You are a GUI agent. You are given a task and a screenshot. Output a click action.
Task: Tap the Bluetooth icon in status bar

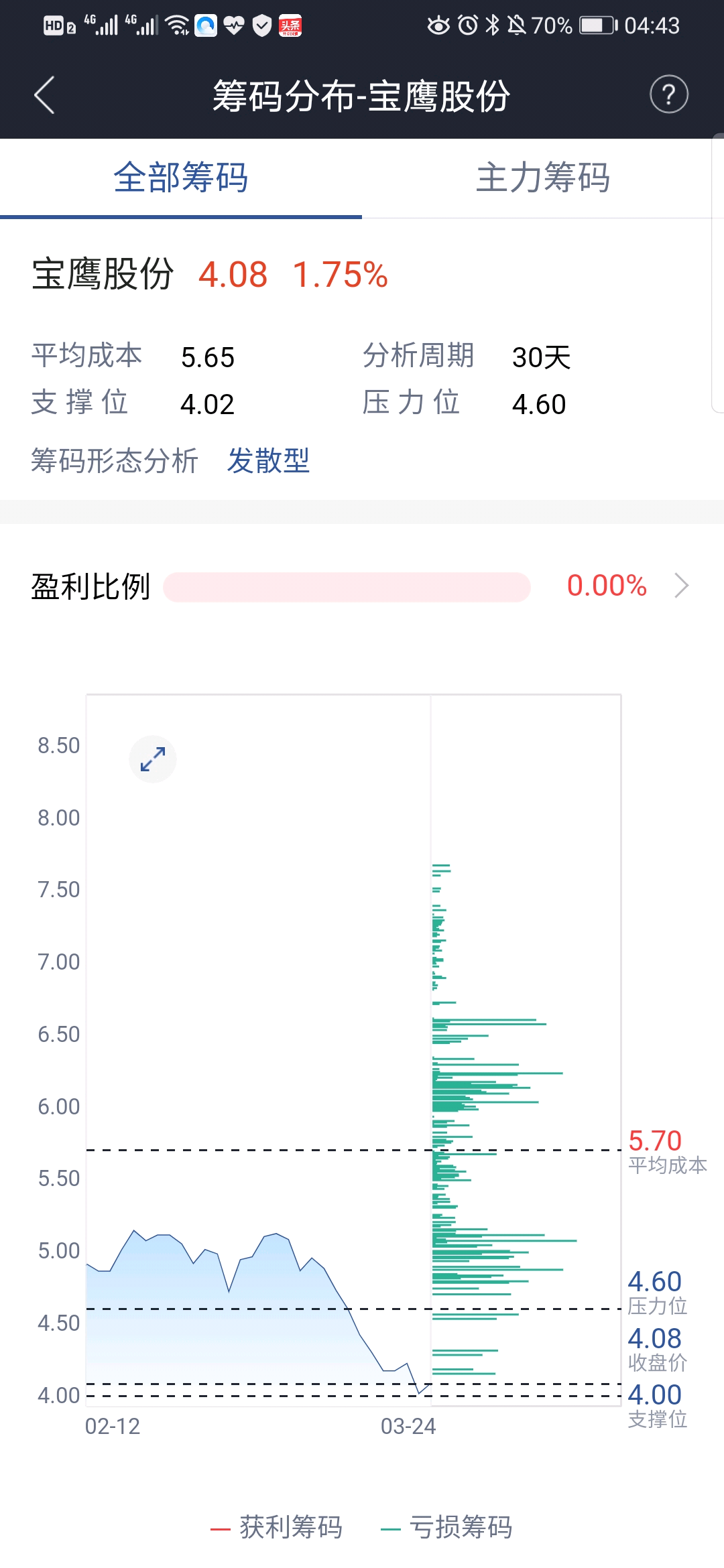coord(493,25)
